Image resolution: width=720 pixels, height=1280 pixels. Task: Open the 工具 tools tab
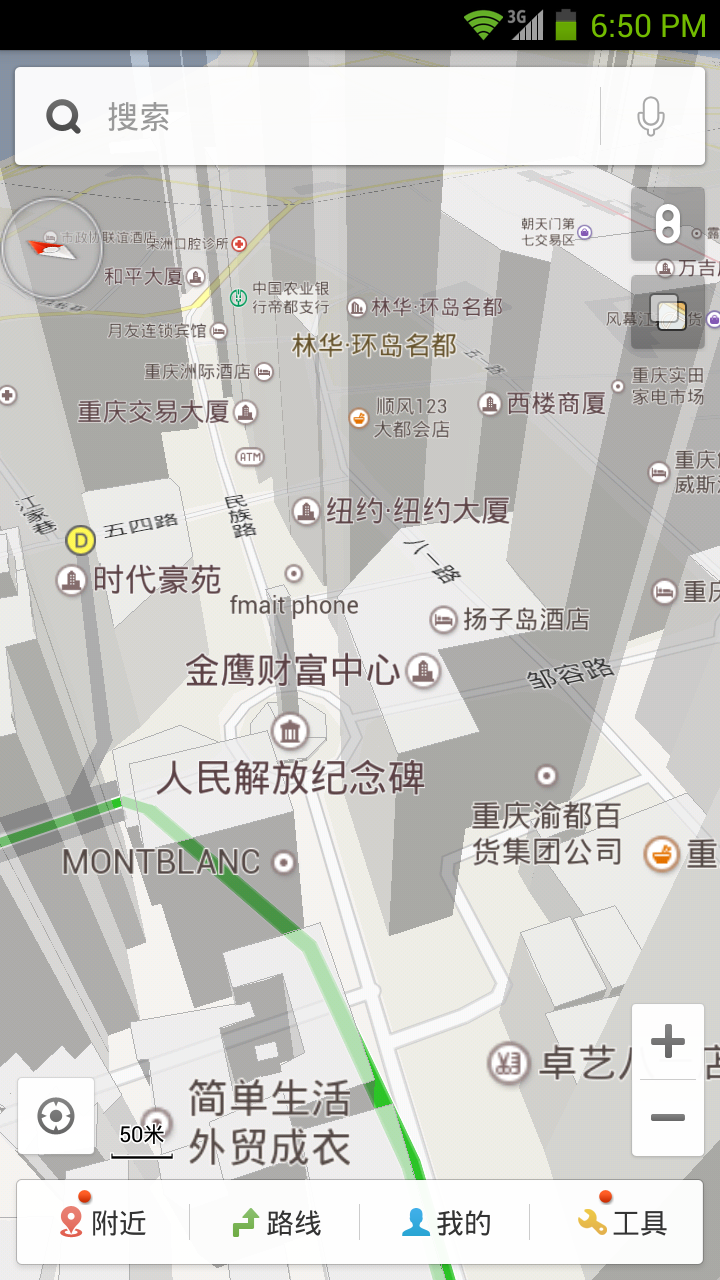621,1222
